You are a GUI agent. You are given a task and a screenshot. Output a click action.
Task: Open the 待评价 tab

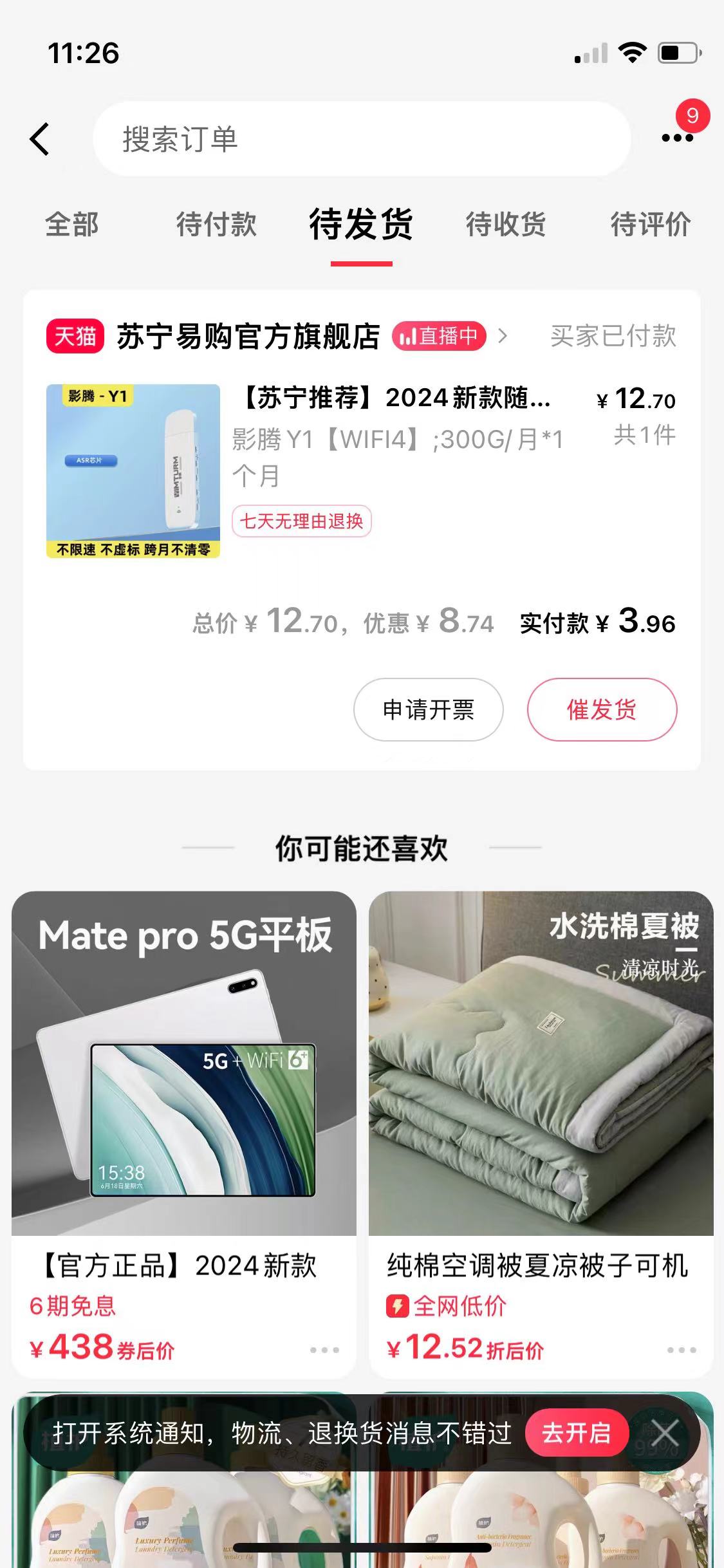pyautogui.click(x=650, y=225)
